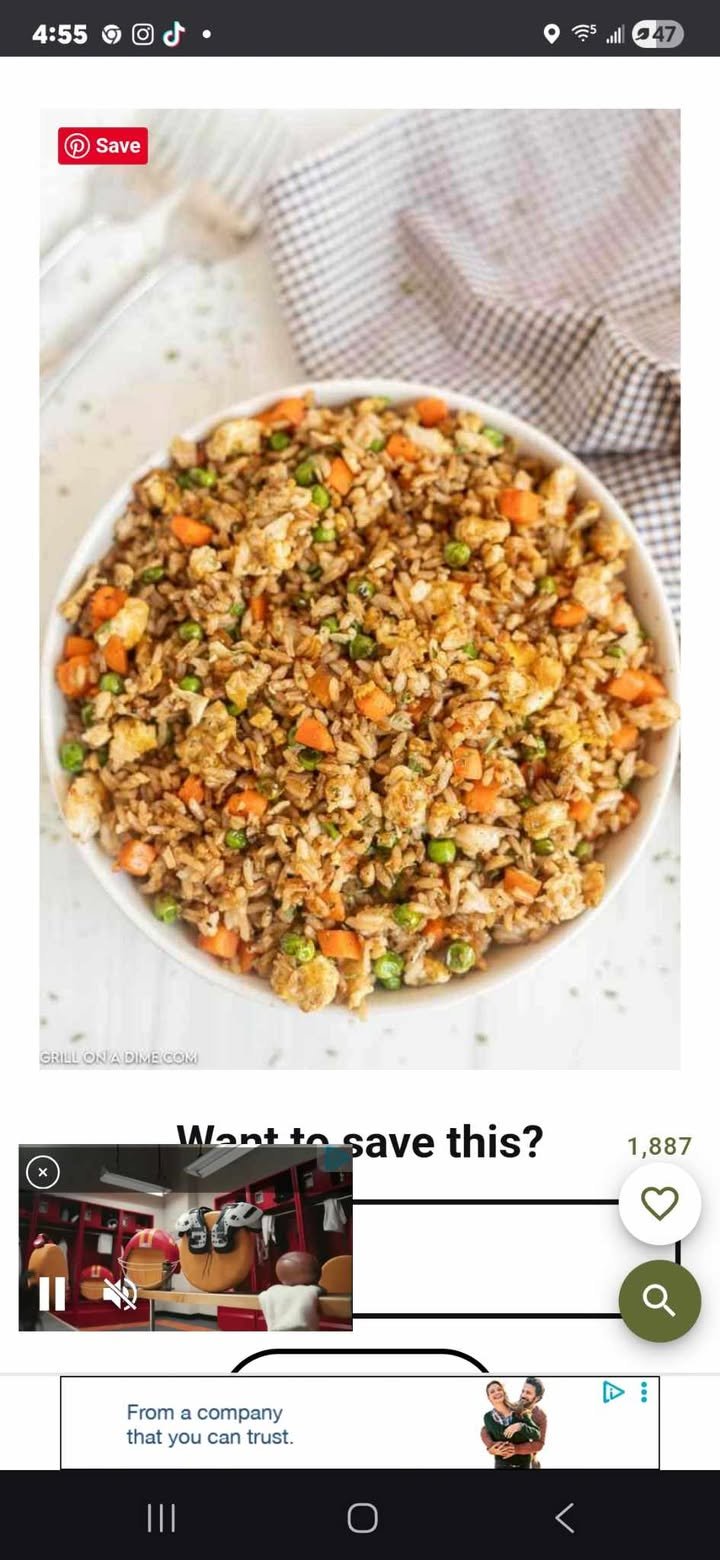Screen dimensions: 720x1560
Task: Tap the WiFi signal indicator
Action: click(x=583, y=33)
